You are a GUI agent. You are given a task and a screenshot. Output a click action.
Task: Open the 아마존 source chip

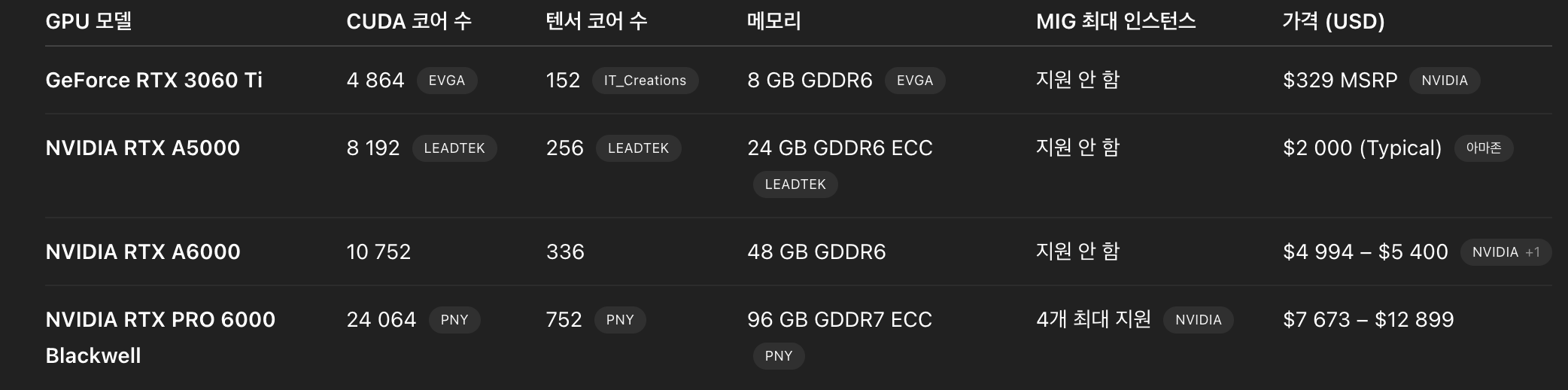pos(1483,148)
